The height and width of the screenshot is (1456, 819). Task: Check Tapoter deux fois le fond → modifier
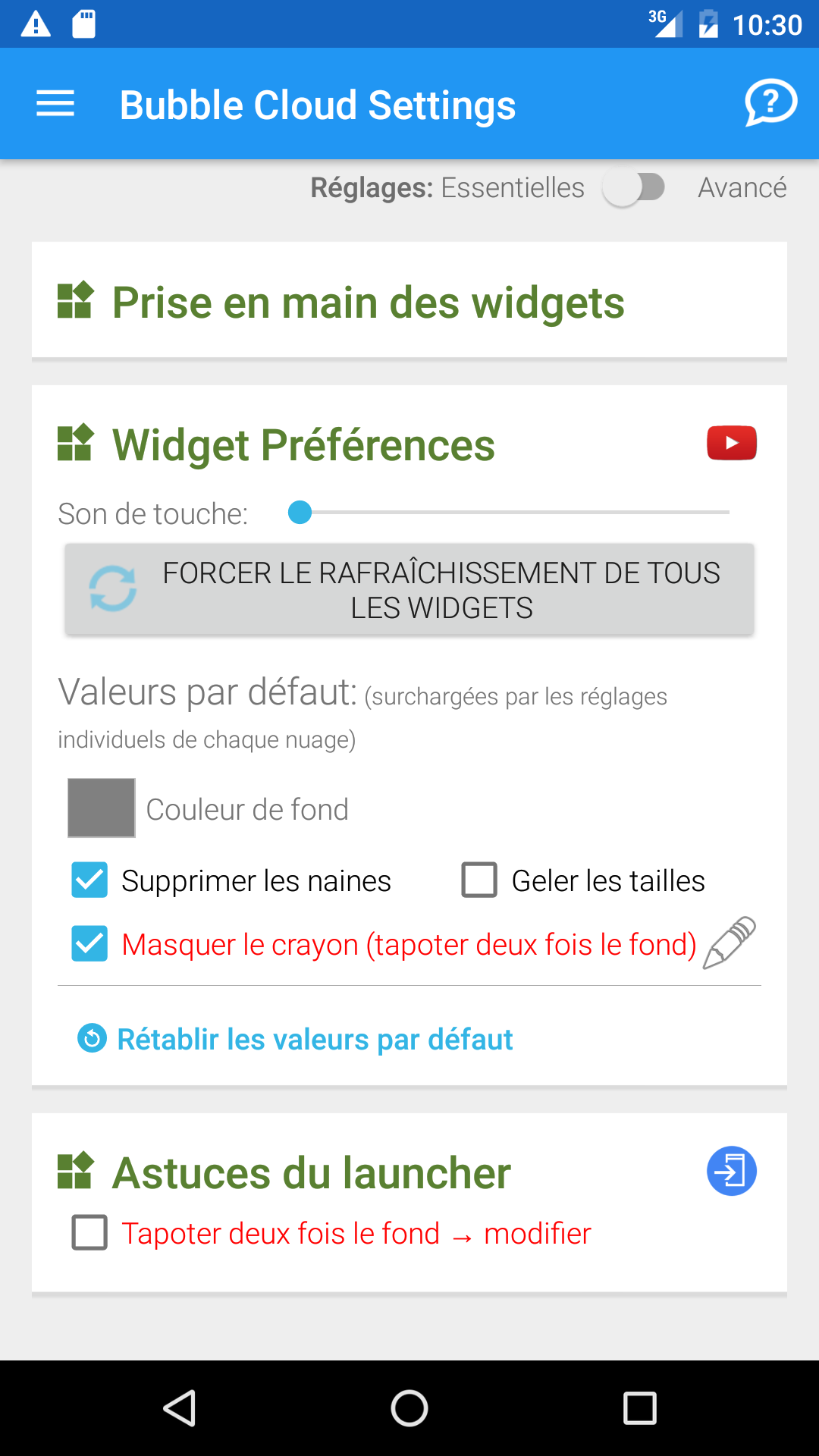[x=90, y=1233]
